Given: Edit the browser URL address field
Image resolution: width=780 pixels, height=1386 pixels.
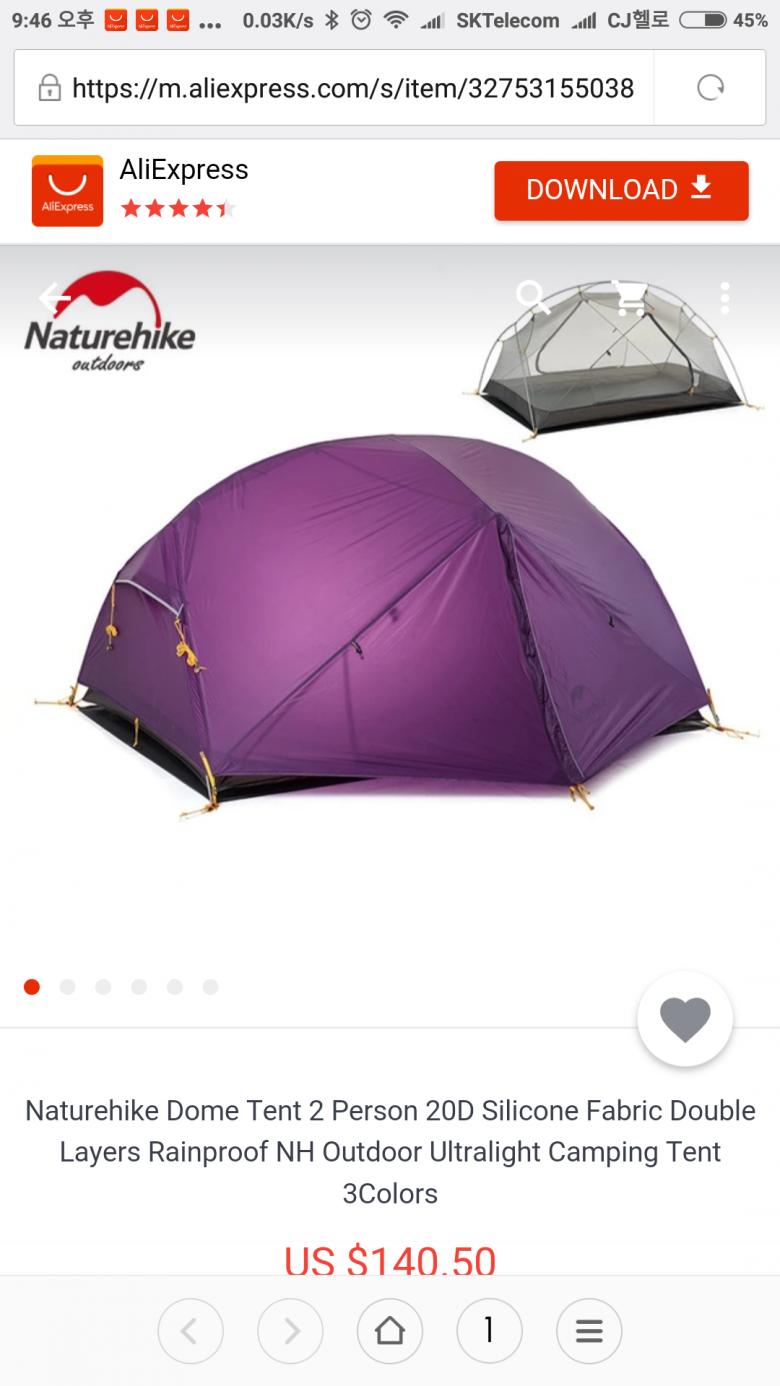Looking at the screenshot, I should point(352,88).
